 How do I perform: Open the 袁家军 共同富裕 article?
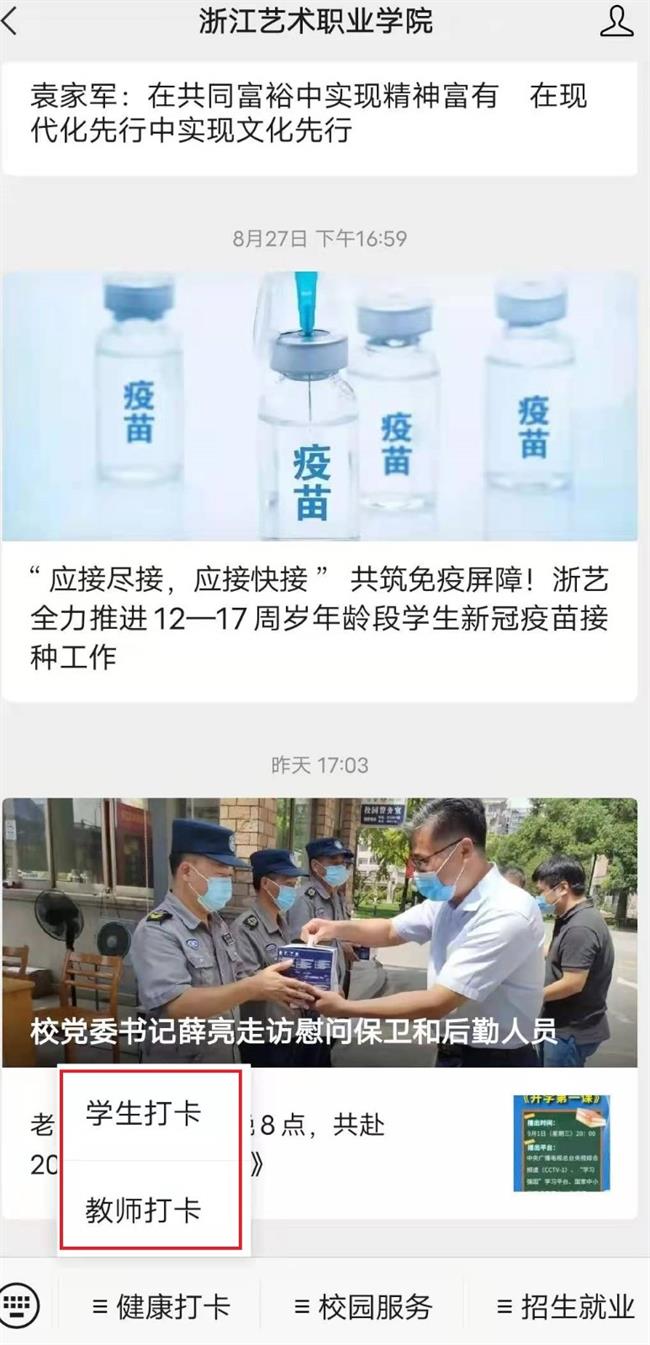click(x=308, y=113)
